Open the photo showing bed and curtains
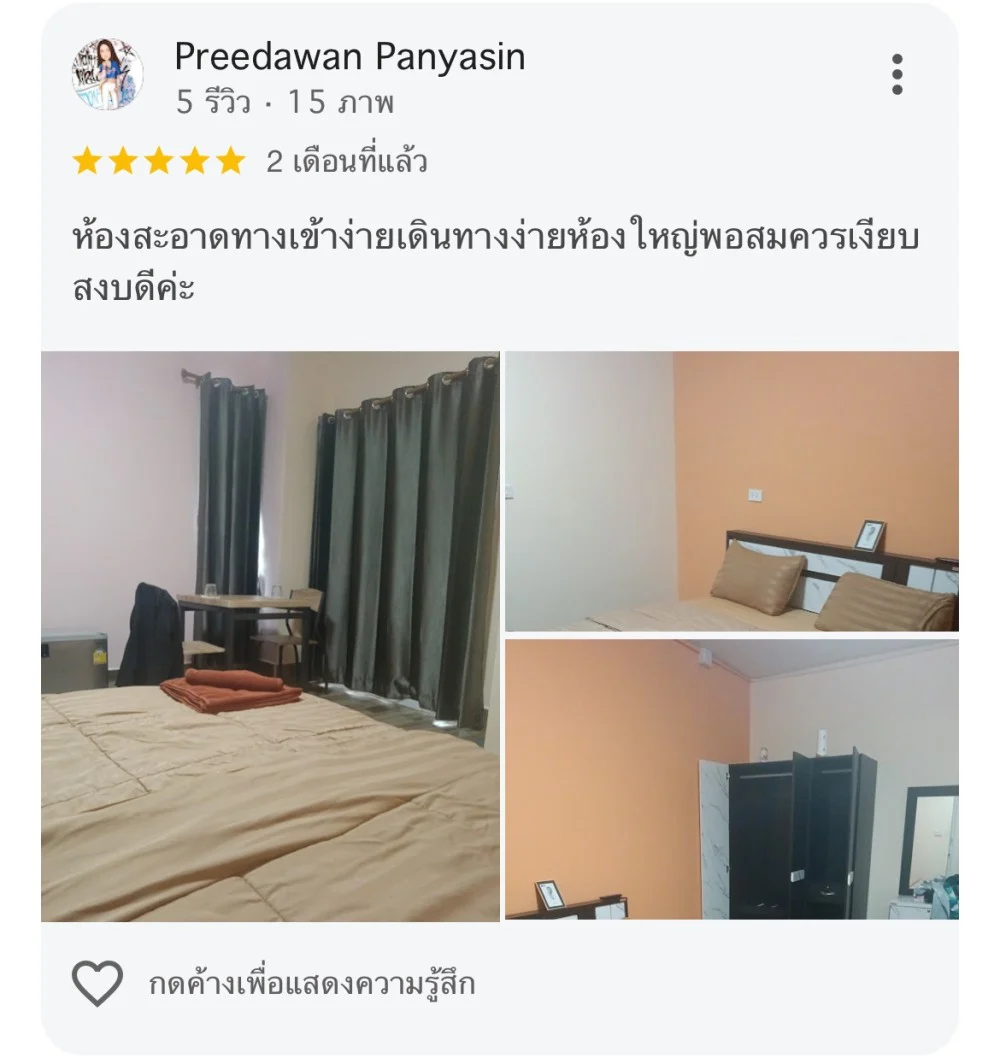 (270, 636)
